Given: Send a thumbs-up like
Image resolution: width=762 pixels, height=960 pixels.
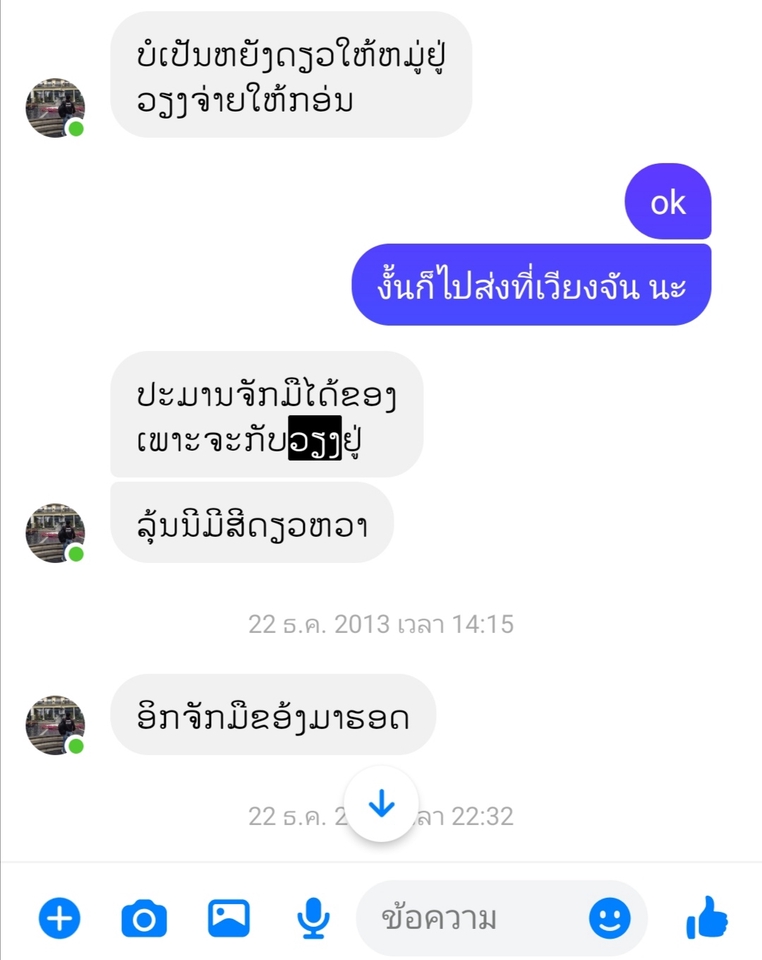Looking at the screenshot, I should click(x=707, y=917).
